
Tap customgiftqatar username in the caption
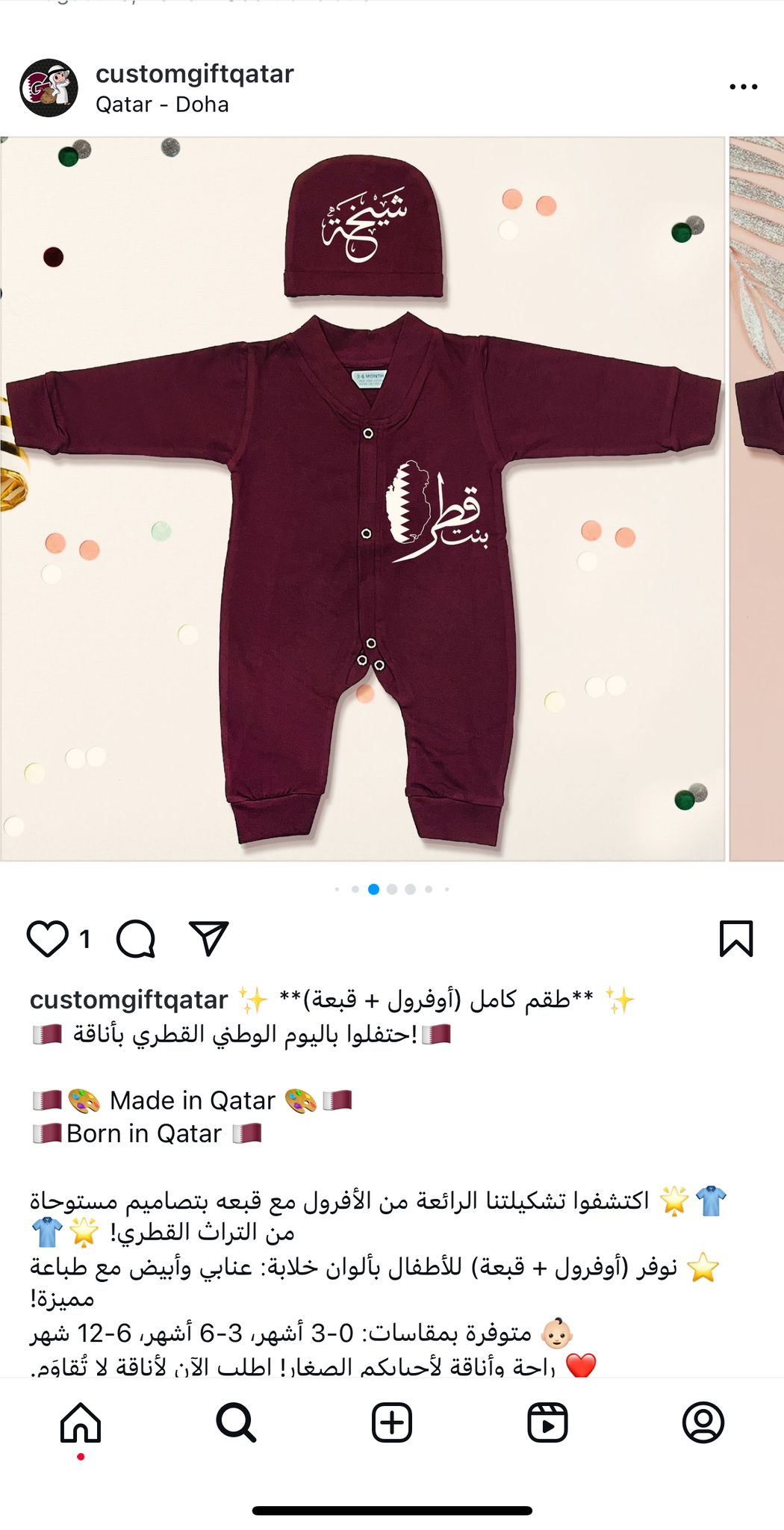(129, 1000)
